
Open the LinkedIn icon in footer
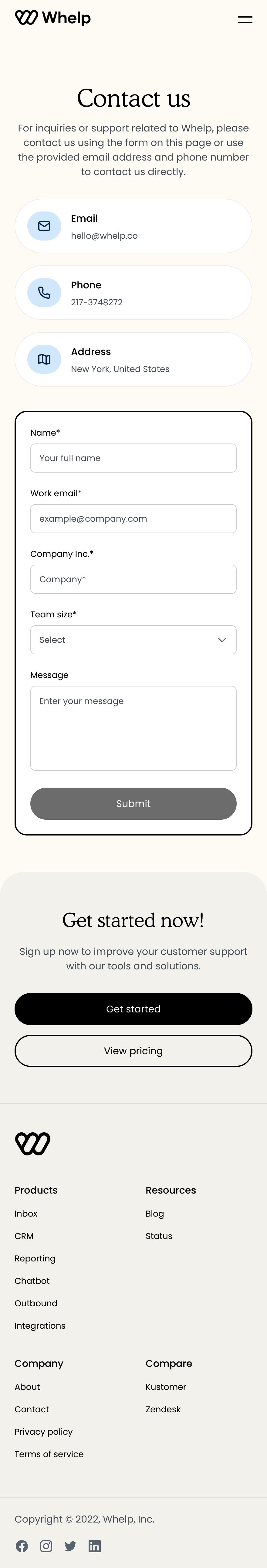click(x=94, y=1546)
